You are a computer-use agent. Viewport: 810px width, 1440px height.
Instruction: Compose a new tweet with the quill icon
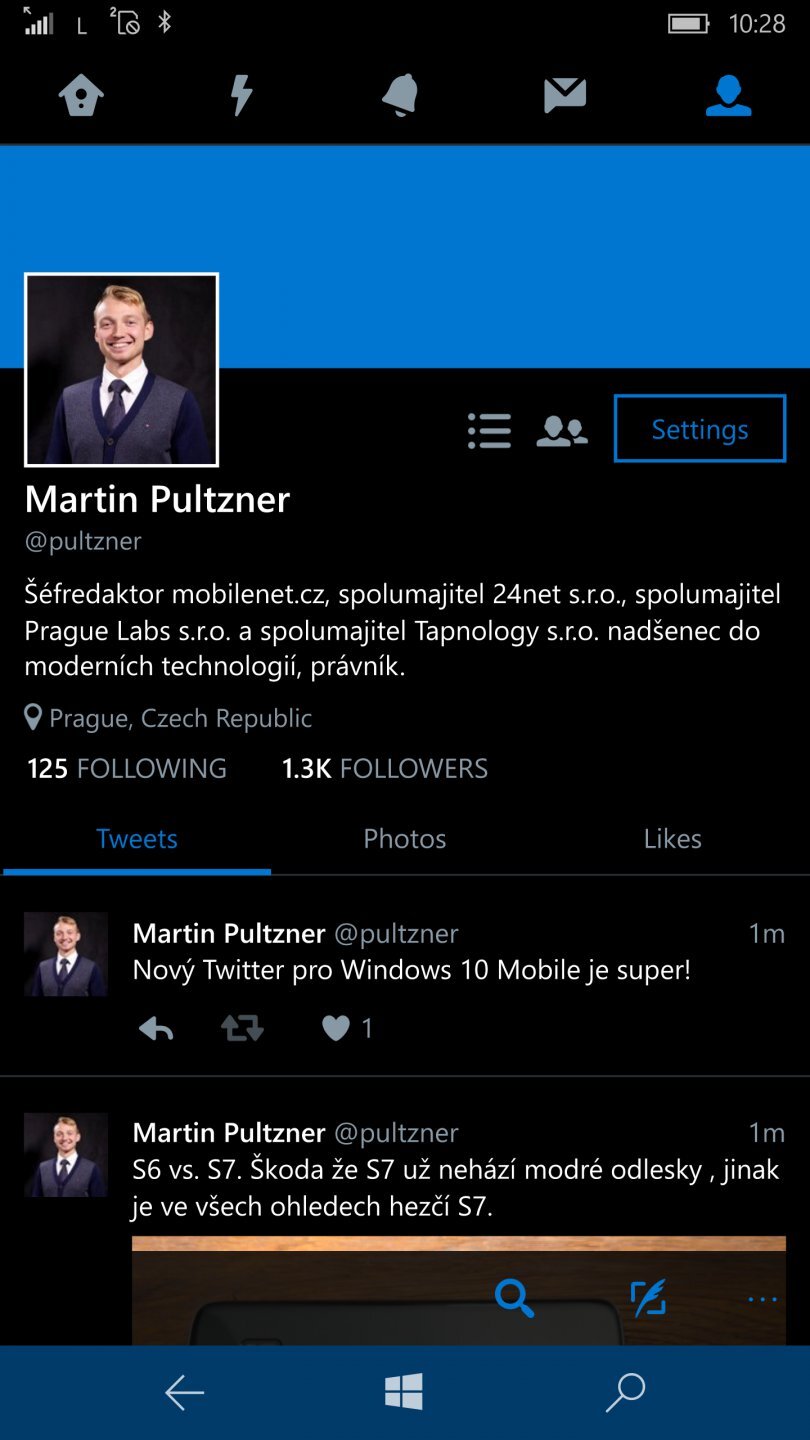[648, 1297]
